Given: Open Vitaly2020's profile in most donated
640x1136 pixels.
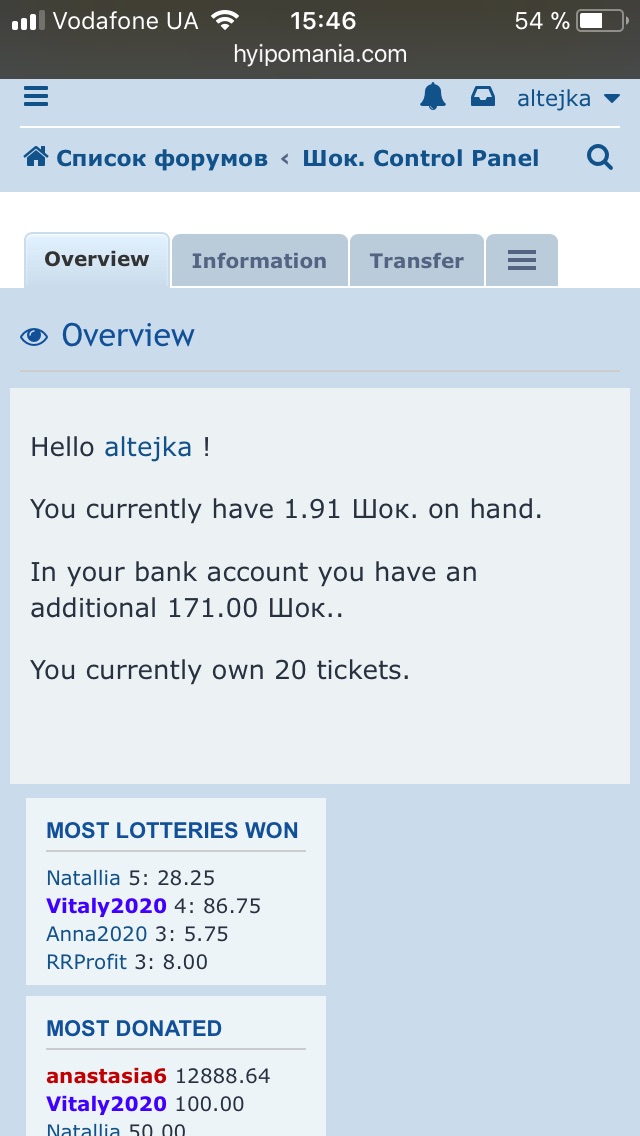Looking at the screenshot, I should pos(106,1104).
